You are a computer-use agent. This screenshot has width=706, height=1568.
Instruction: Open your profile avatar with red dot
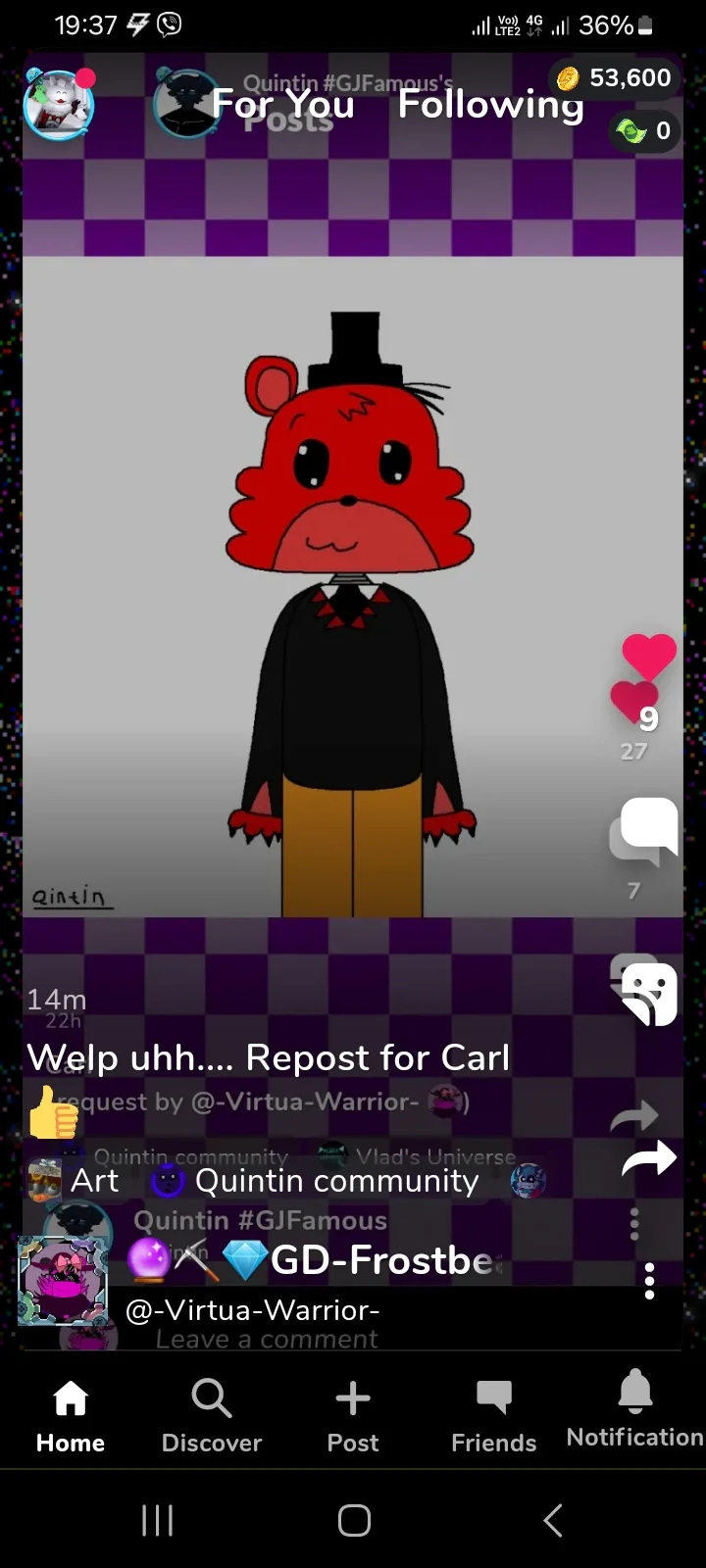coord(60,104)
